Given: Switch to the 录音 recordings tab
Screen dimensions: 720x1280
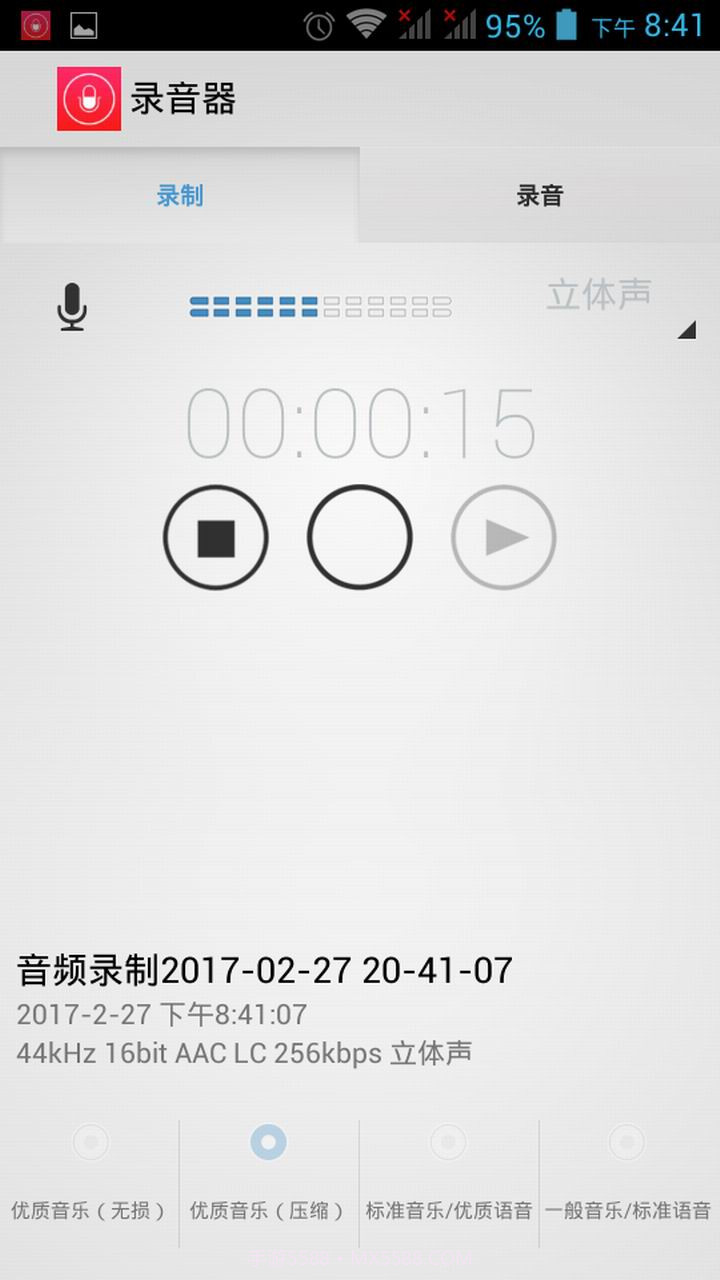Looking at the screenshot, I should pos(540,196).
